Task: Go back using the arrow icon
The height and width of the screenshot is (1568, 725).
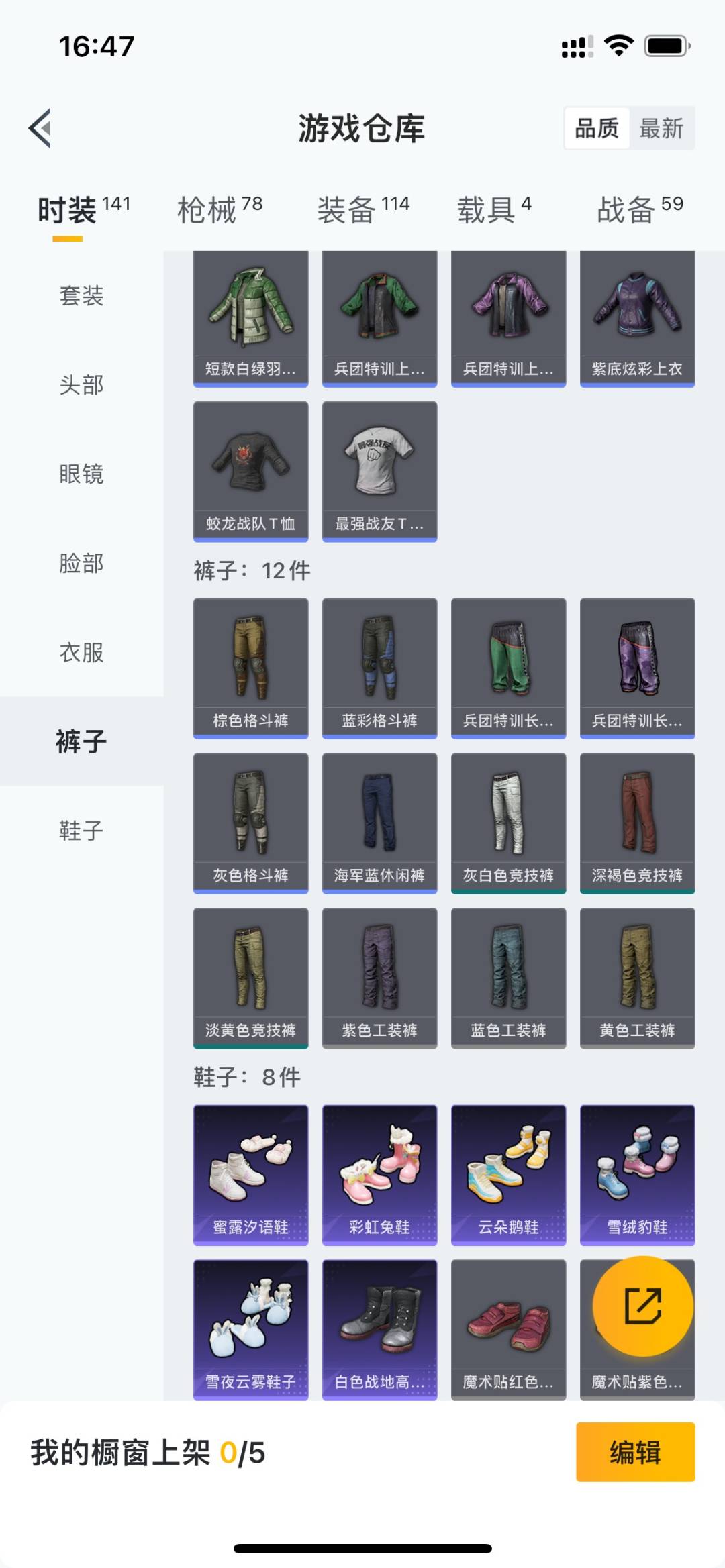Action: [40, 127]
